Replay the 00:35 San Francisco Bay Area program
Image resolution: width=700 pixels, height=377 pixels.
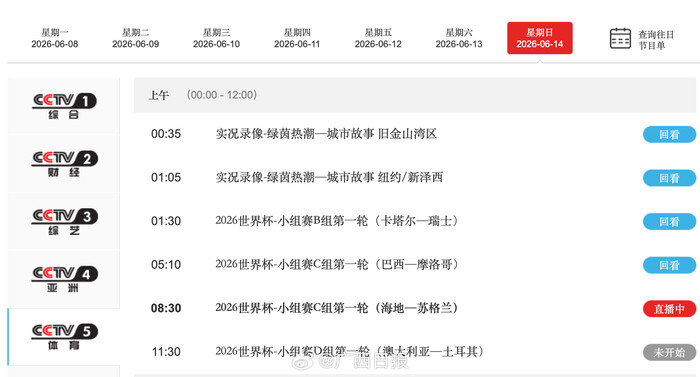point(669,134)
